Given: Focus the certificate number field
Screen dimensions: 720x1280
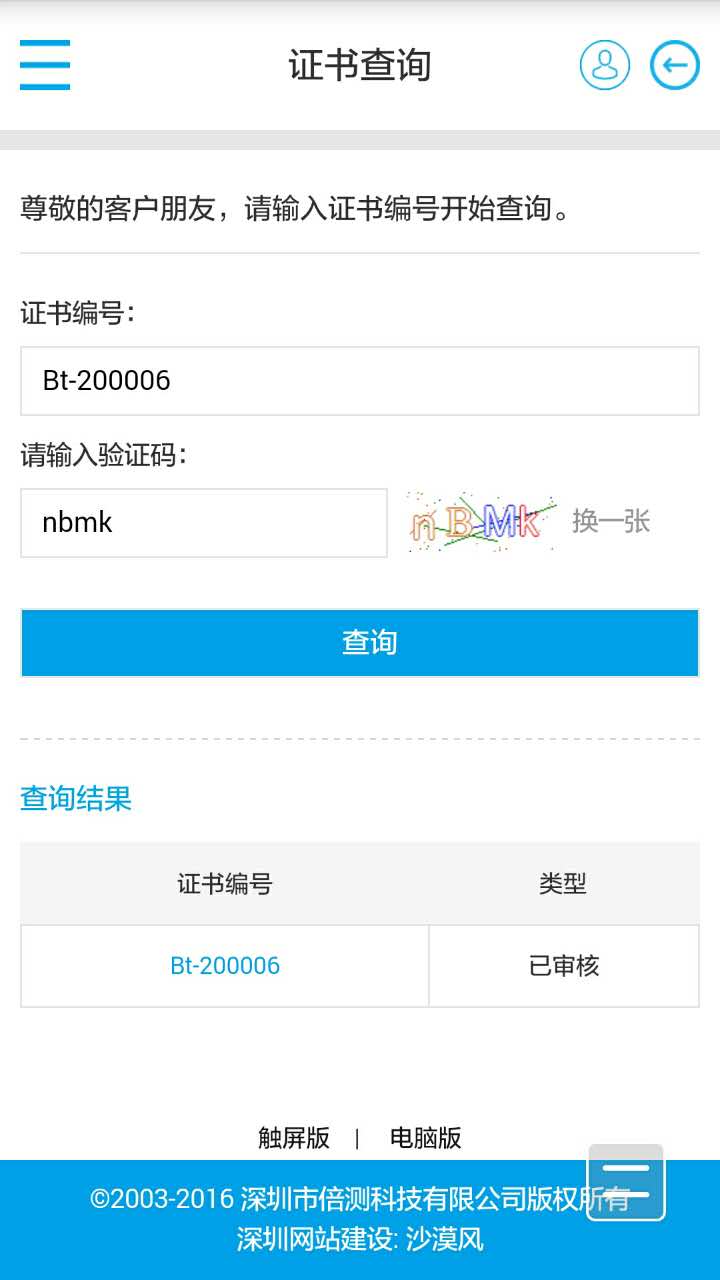Looking at the screenshot, I should coord(360,381).
